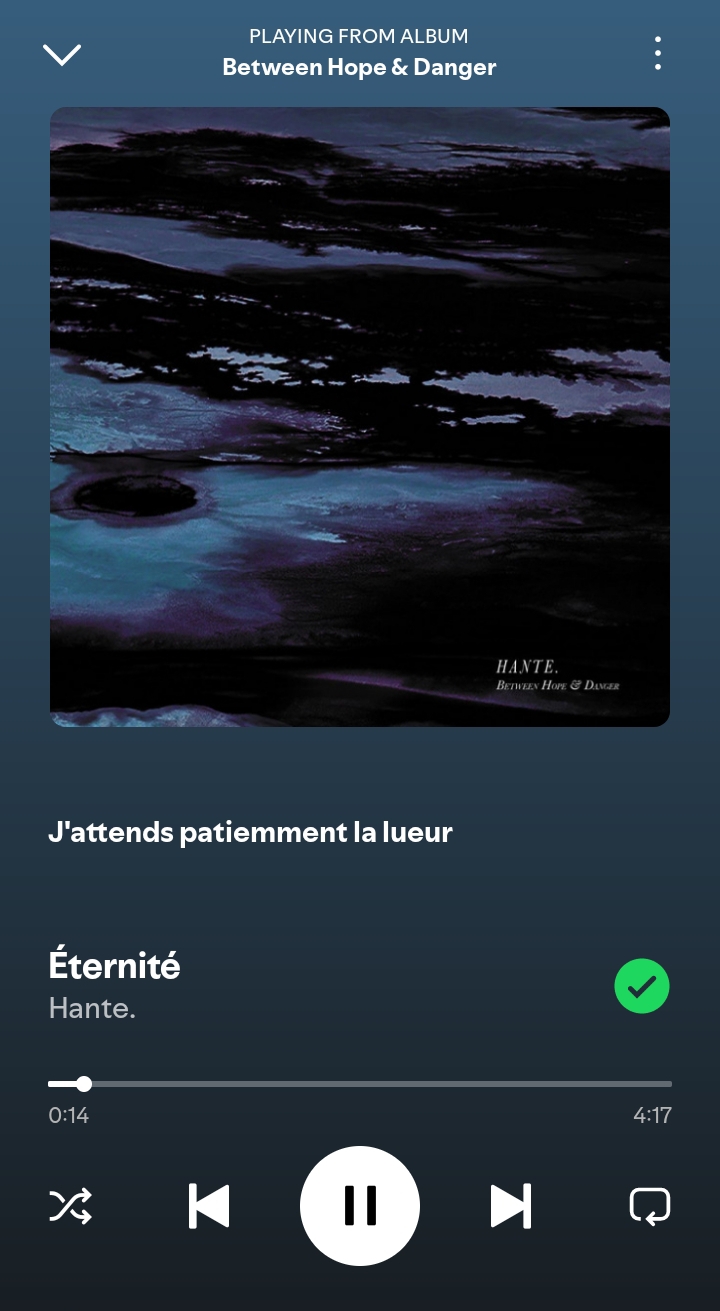Tap the Between Hope & Danger album artwork
The image size is (720, 1311).
pos(360,417)
